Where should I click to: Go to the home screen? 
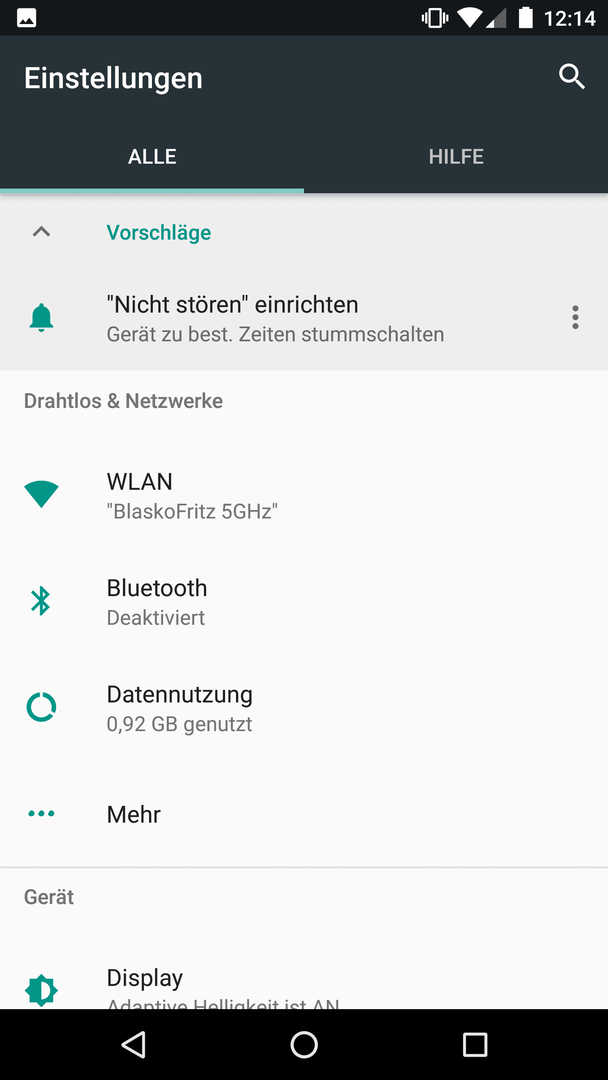coord(304,1044)
